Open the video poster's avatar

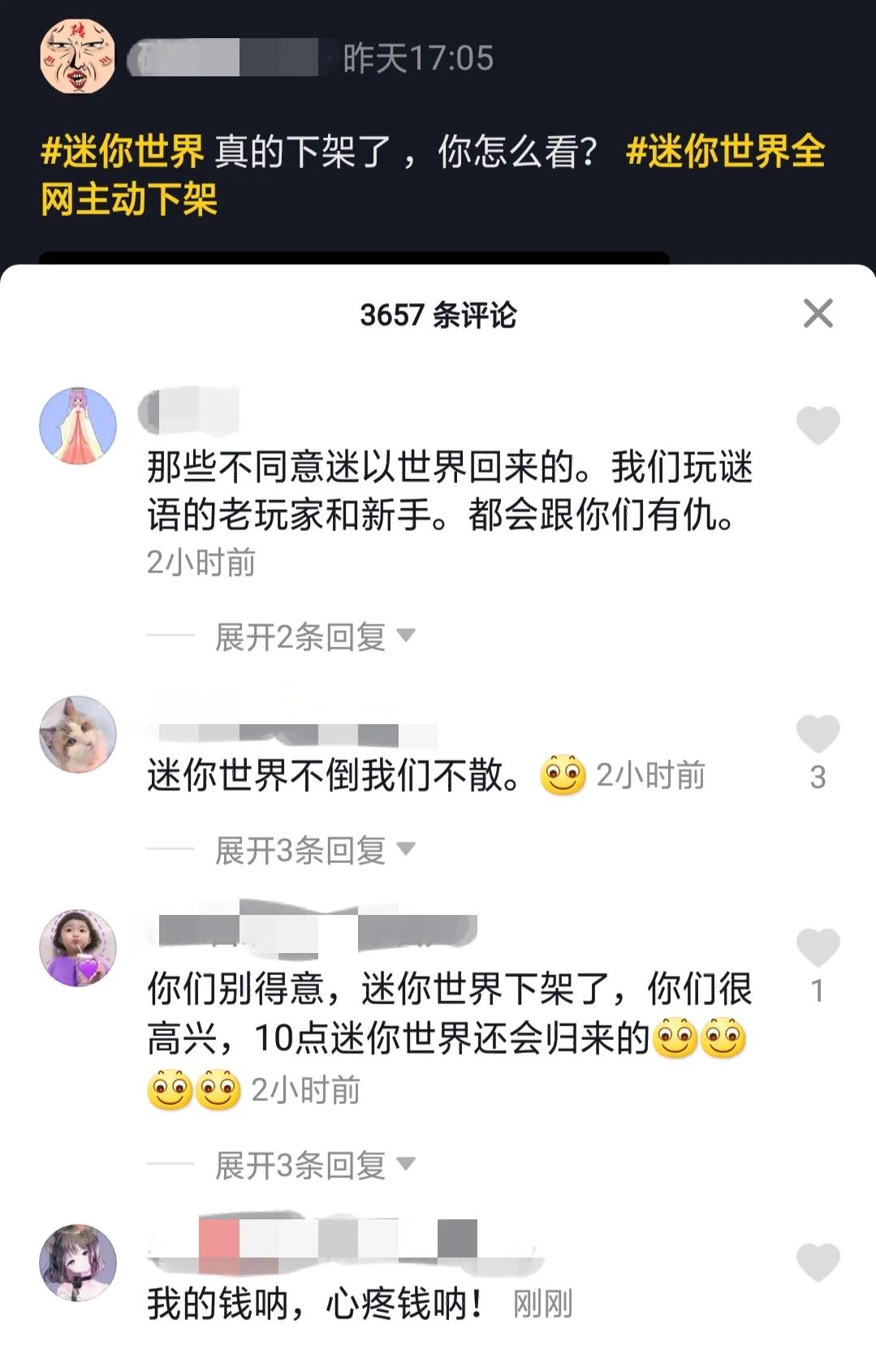pyautogui.click(x=78, y=57)
